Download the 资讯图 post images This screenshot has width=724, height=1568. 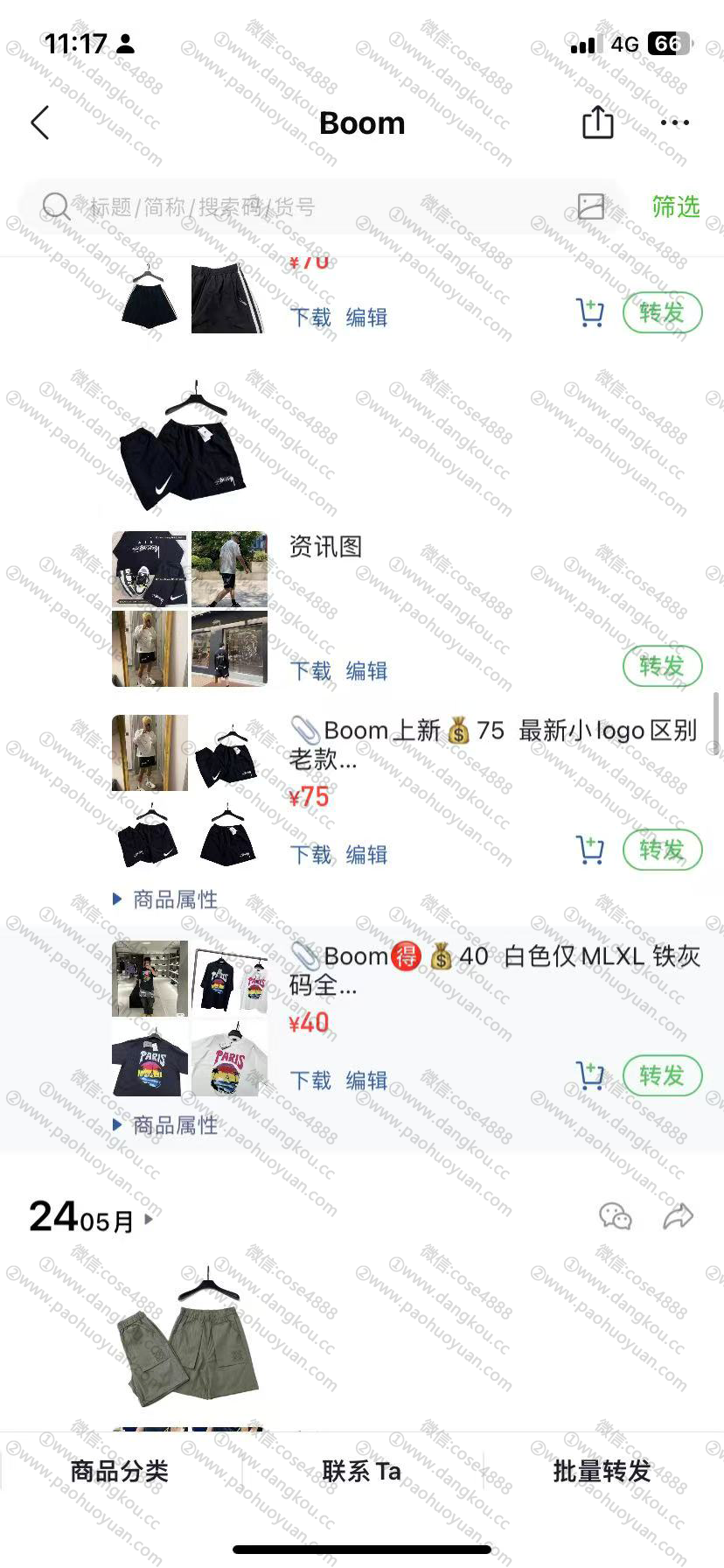[310, 671]
